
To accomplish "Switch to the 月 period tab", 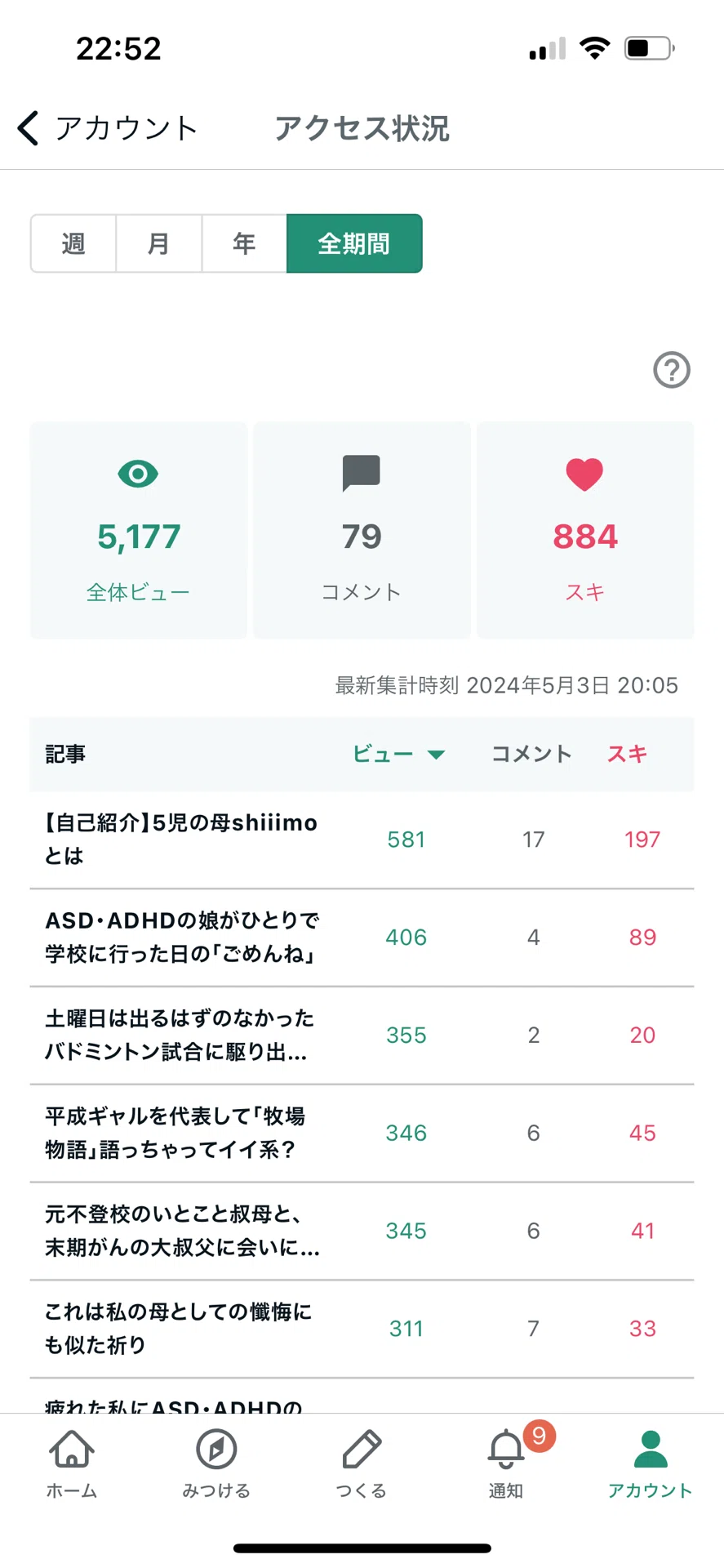I will 159,243.
